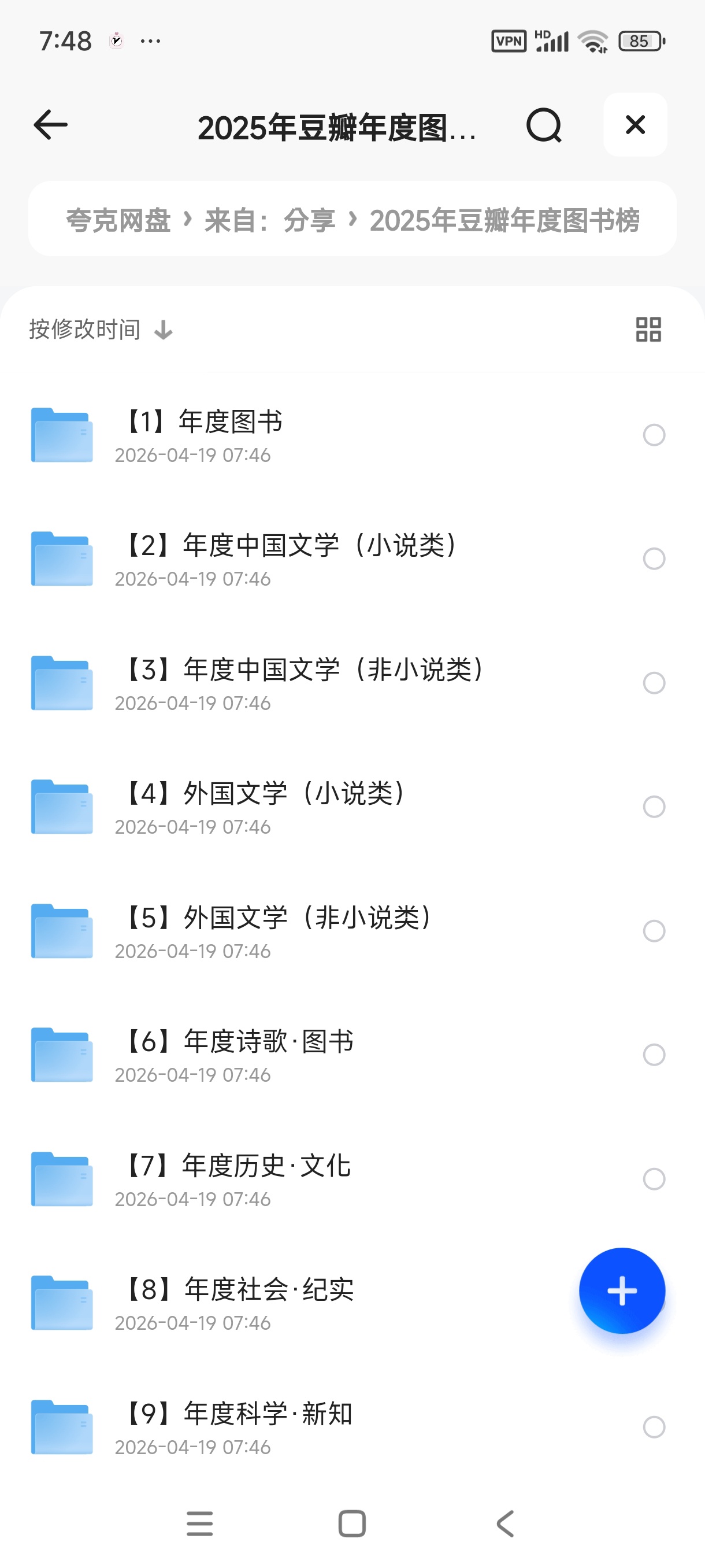Select the circle next to【1】年度图书
The image size is (705, 1568).
[654, 435]
